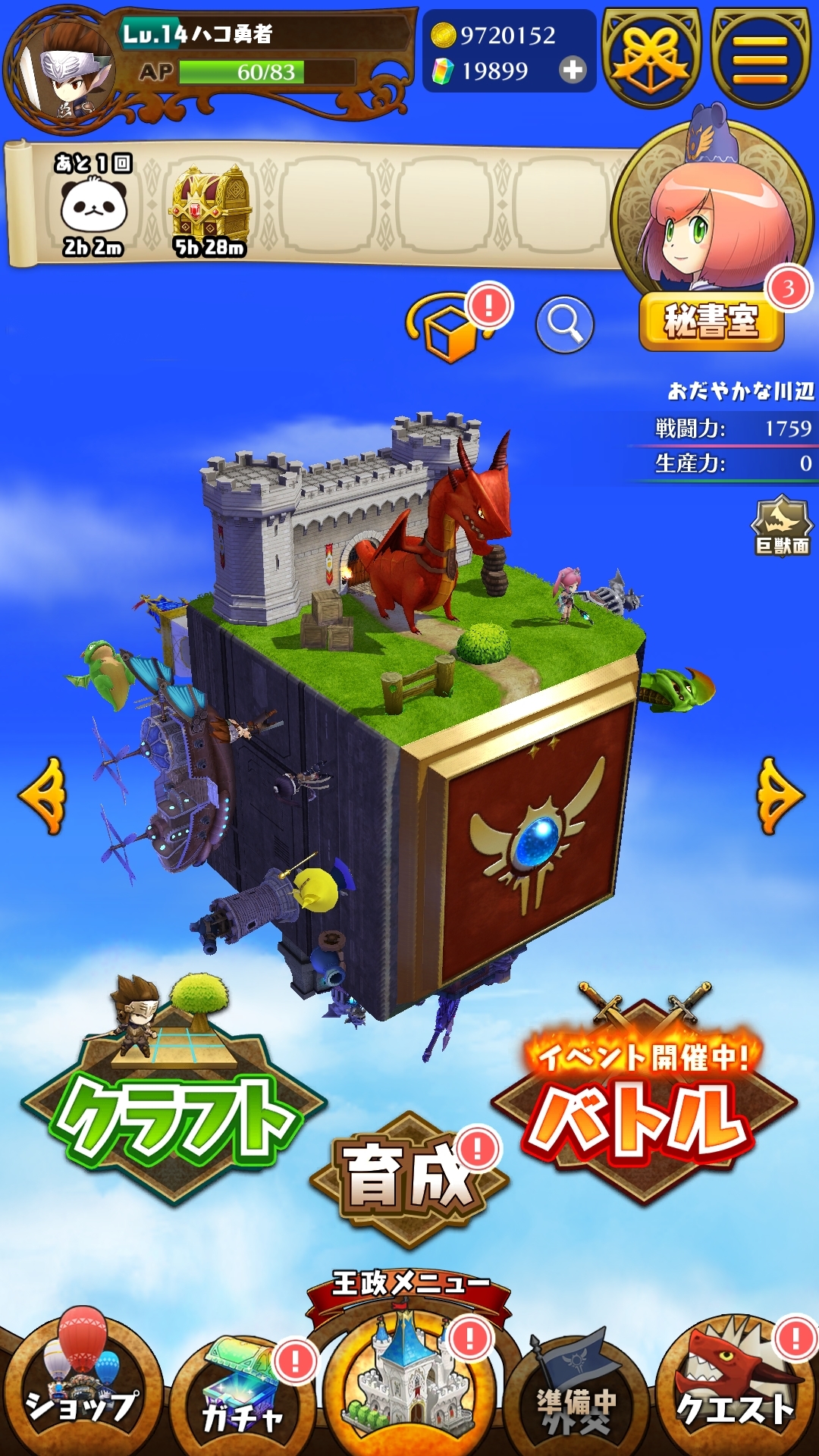Open the hamburger main menu
Viewport: 819px width, 1456px height.
(x=761, y=58)
